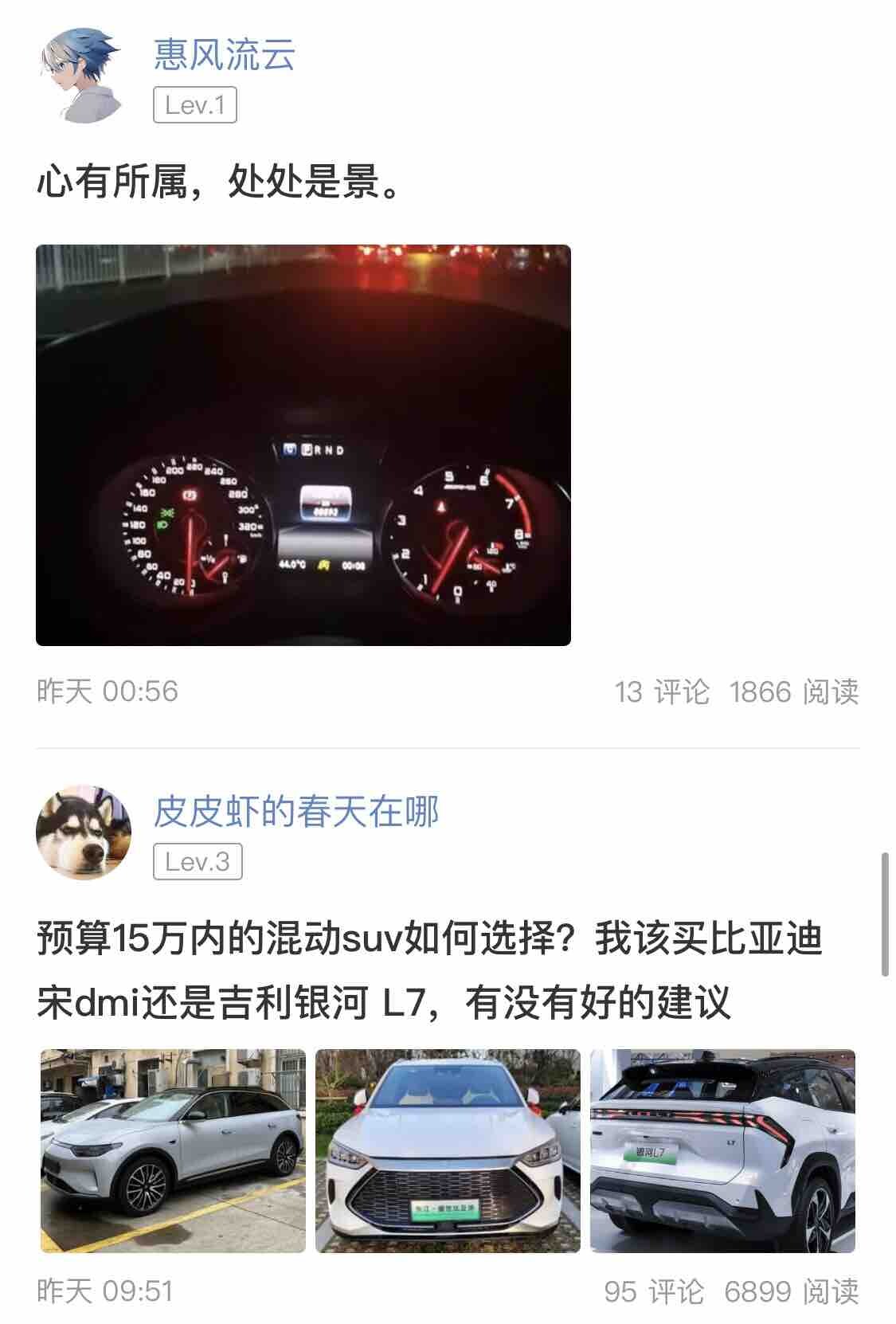This screenshot has height=1324, width=896.
Task: Open the 95 评论 comments on the SUV post
Action: coord(654,1291)
